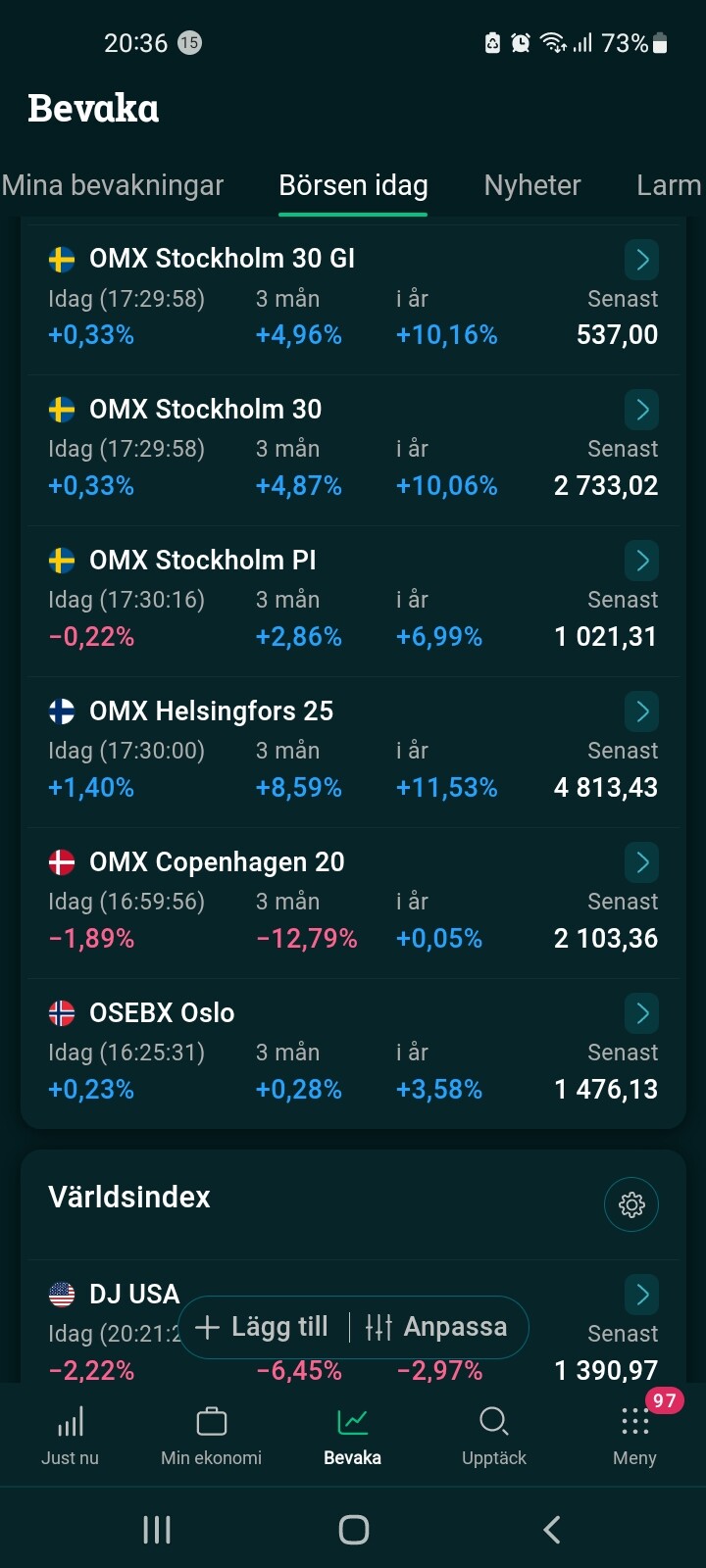Open Världsindex settings gear

point(631,1204)
